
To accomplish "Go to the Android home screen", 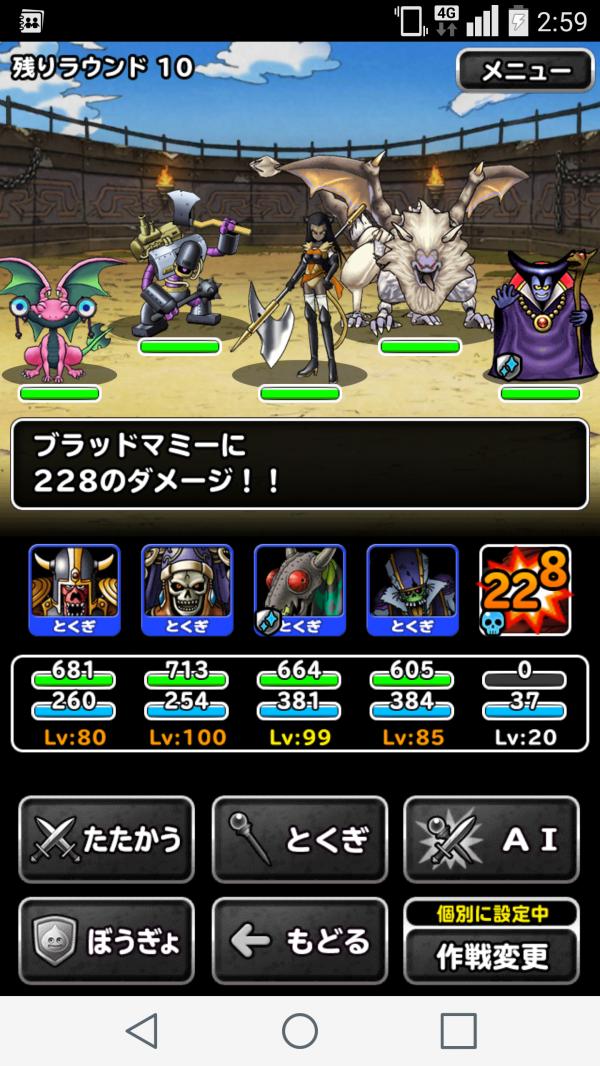I will click(x=299, y=1030).
